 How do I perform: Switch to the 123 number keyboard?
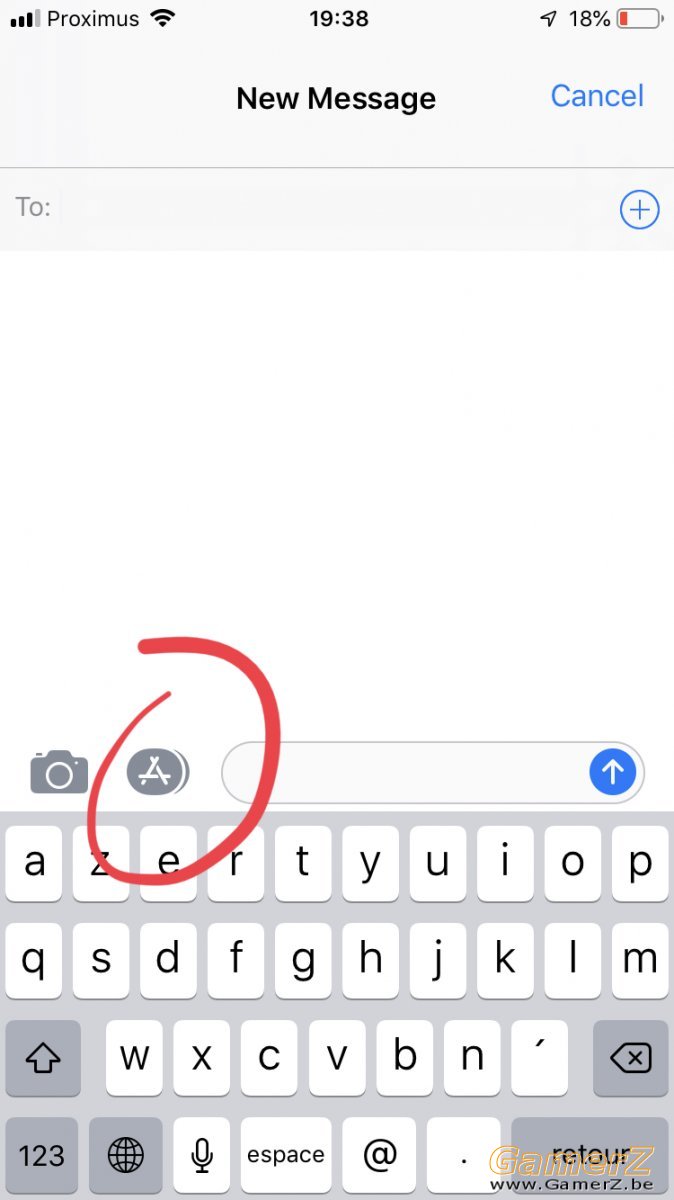tap(42, 1155)
